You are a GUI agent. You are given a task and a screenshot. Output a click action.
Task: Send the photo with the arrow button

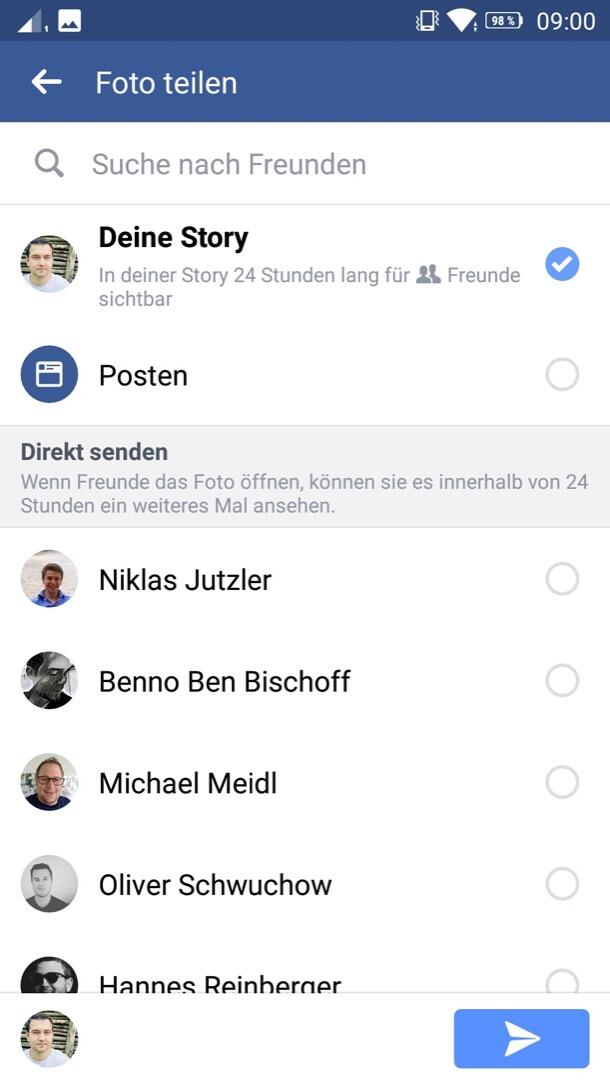521,1039
